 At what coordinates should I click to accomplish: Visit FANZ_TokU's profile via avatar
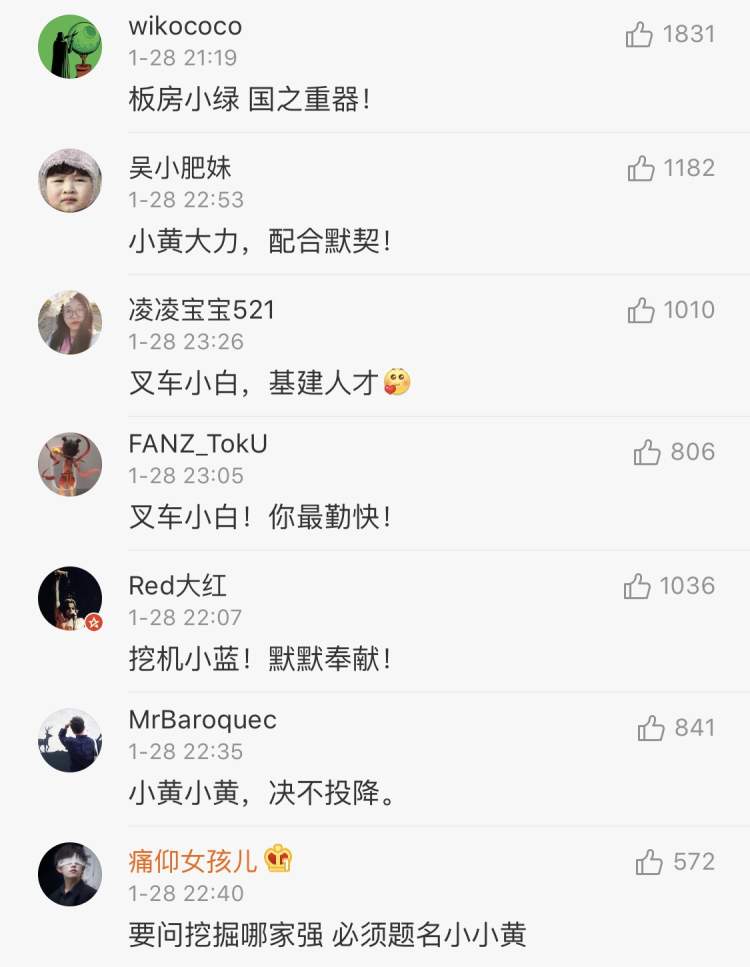coord(70,464)
